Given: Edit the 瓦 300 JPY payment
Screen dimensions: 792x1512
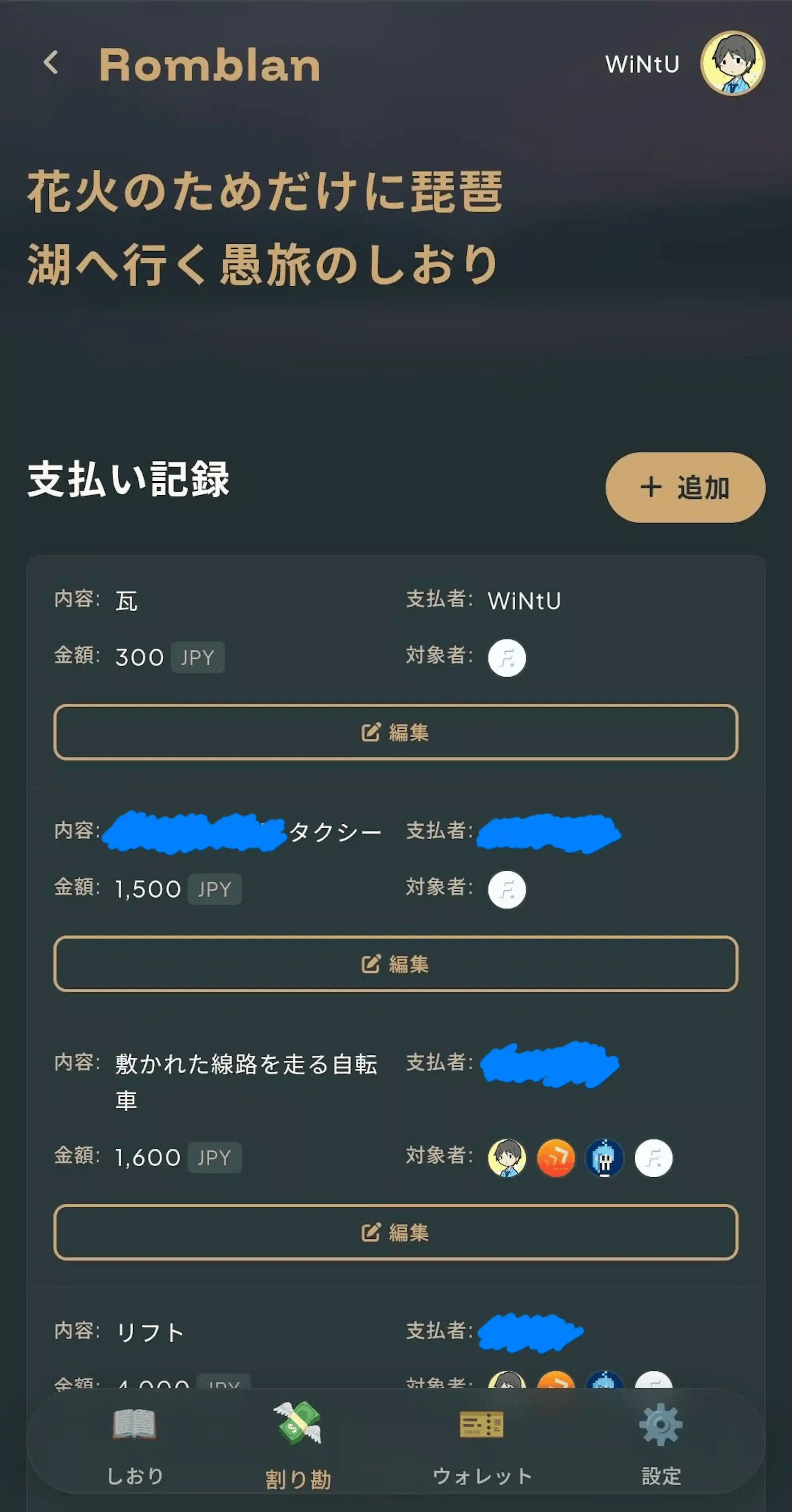Looking at the screenshot, I should 396,732.
